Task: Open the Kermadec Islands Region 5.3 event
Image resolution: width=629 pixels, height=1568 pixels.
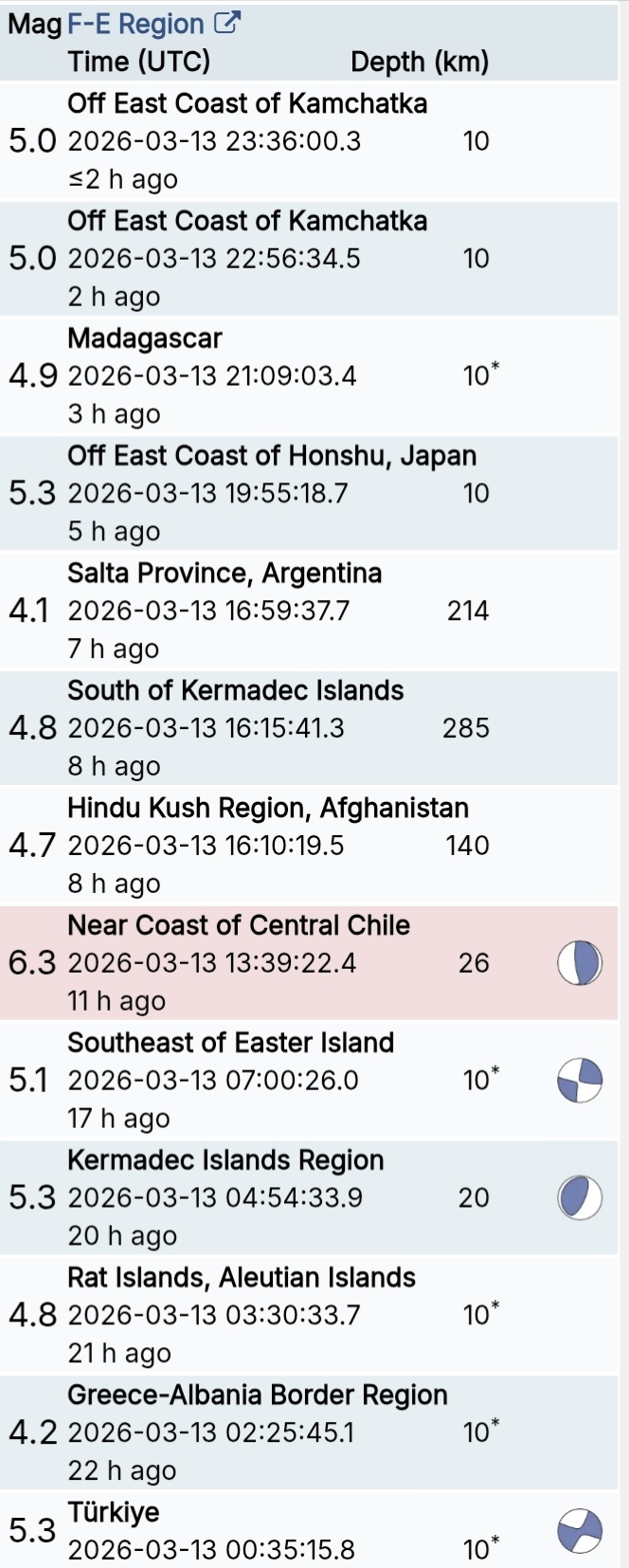Action: [x=225, y=1161]
